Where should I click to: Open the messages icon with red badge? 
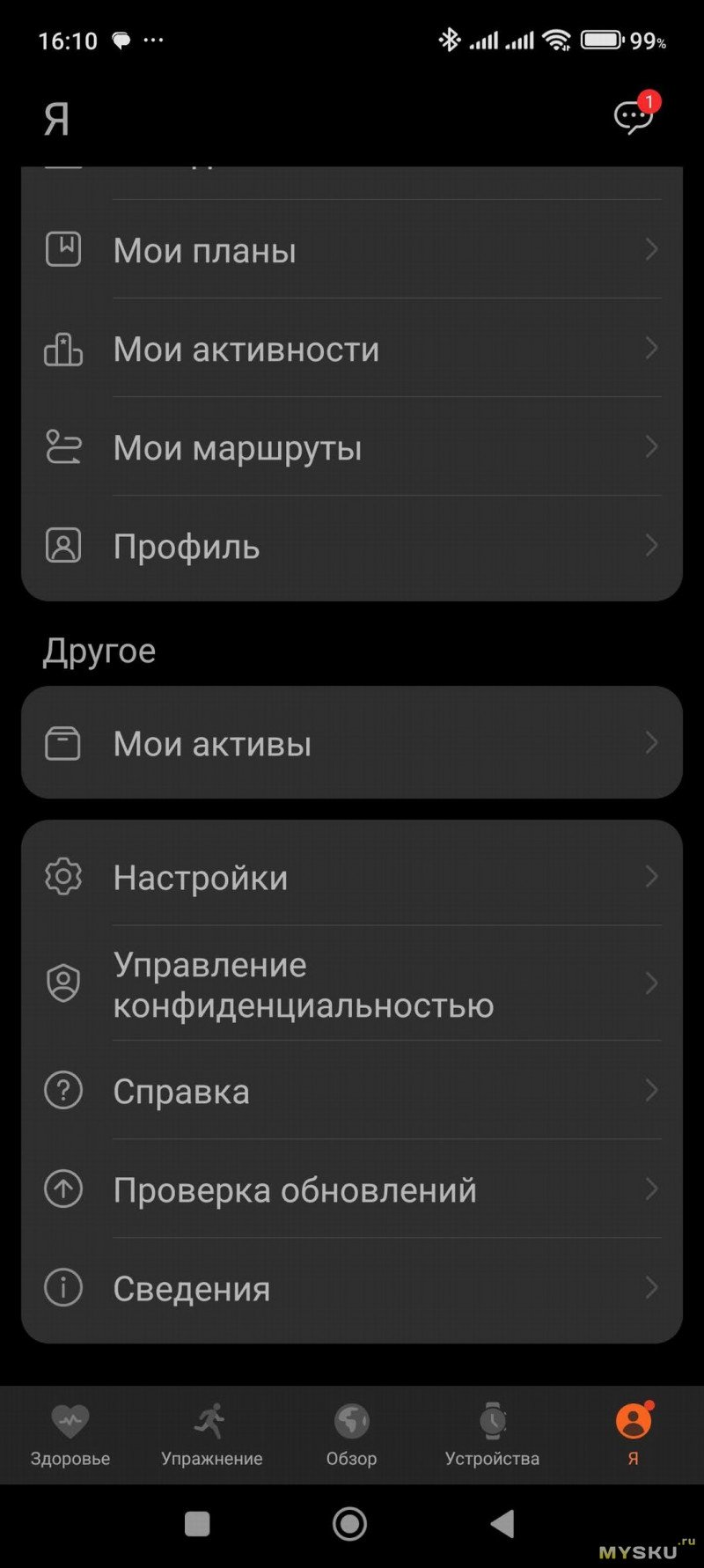(633, 116)
